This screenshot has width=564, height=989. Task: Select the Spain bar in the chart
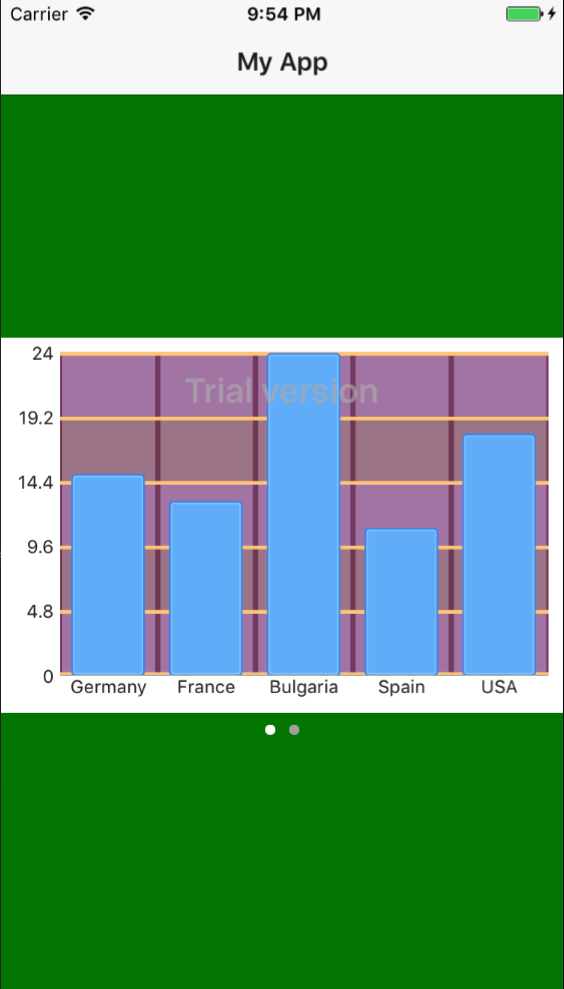click(x=401, y=602)
